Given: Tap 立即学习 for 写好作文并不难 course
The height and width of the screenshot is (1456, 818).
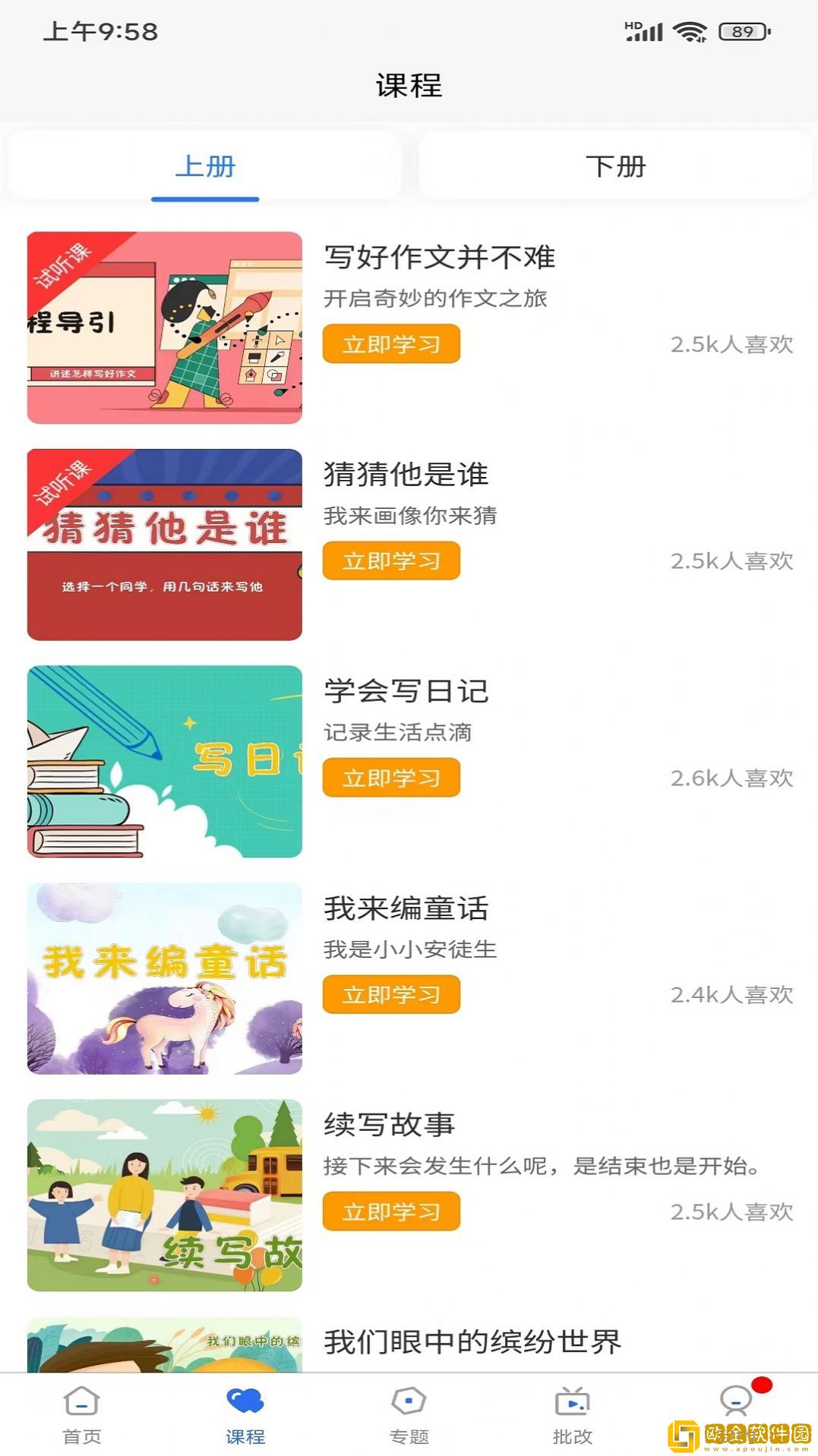Looking at the screenshot, I should pos(391,343).
